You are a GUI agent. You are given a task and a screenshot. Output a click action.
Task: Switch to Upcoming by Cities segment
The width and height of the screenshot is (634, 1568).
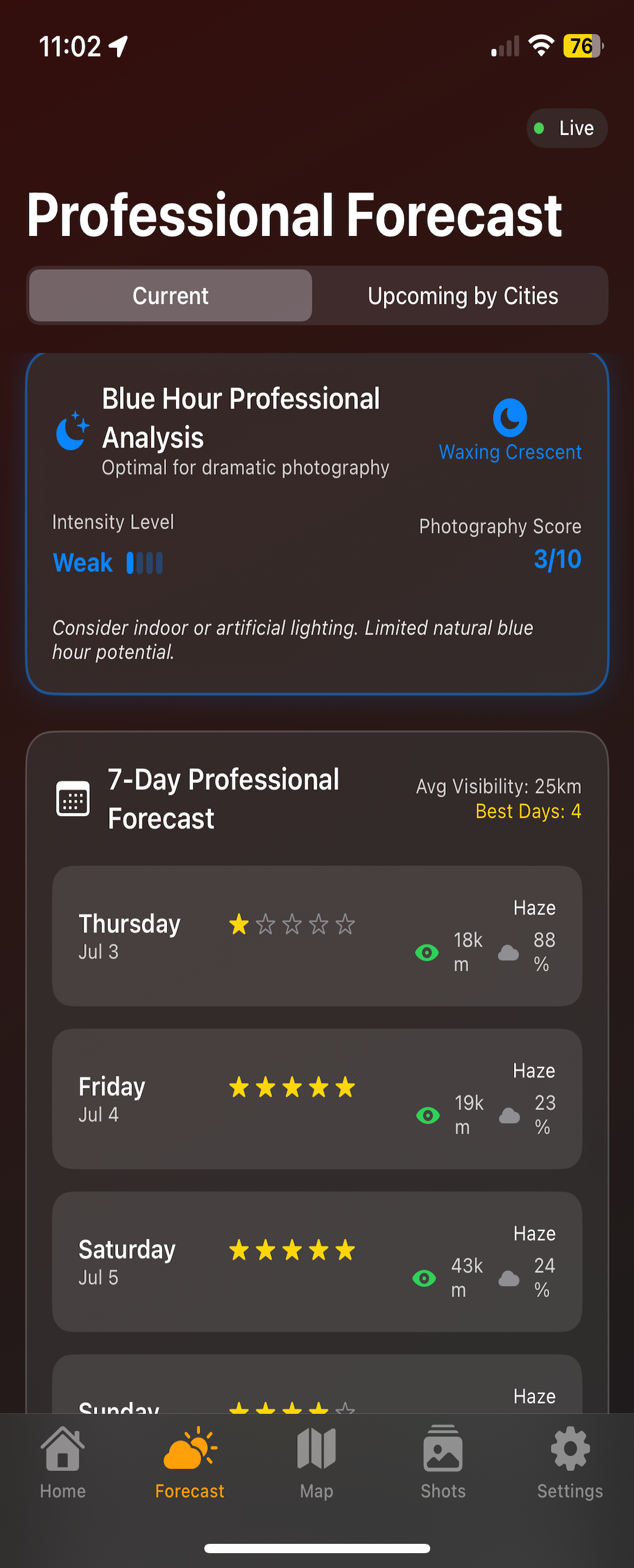point(462,296)
